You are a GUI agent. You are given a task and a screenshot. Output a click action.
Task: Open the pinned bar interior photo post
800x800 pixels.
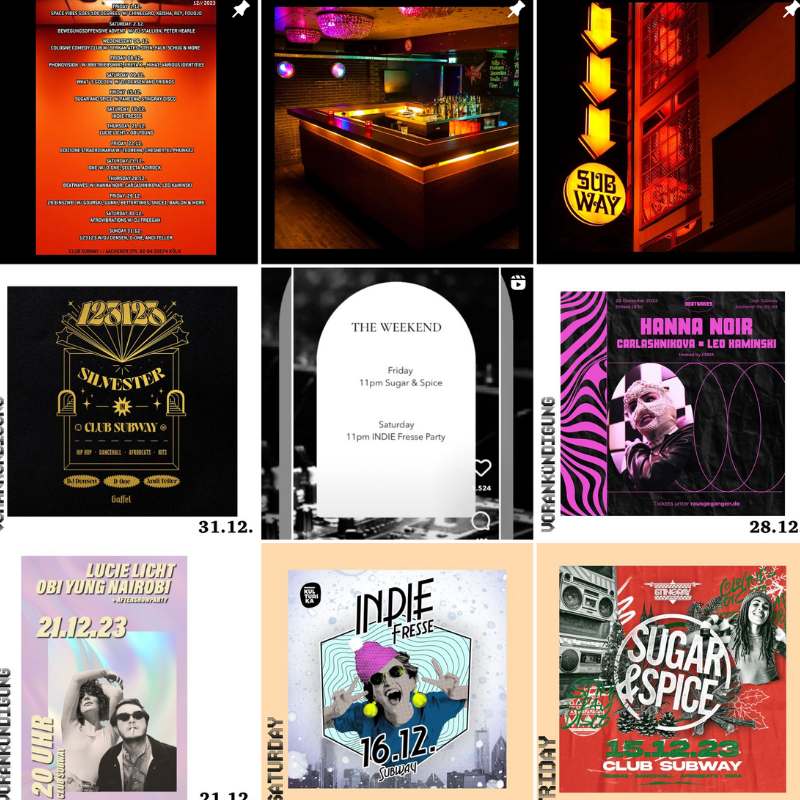pyautogui.click(x=398, y=130)
